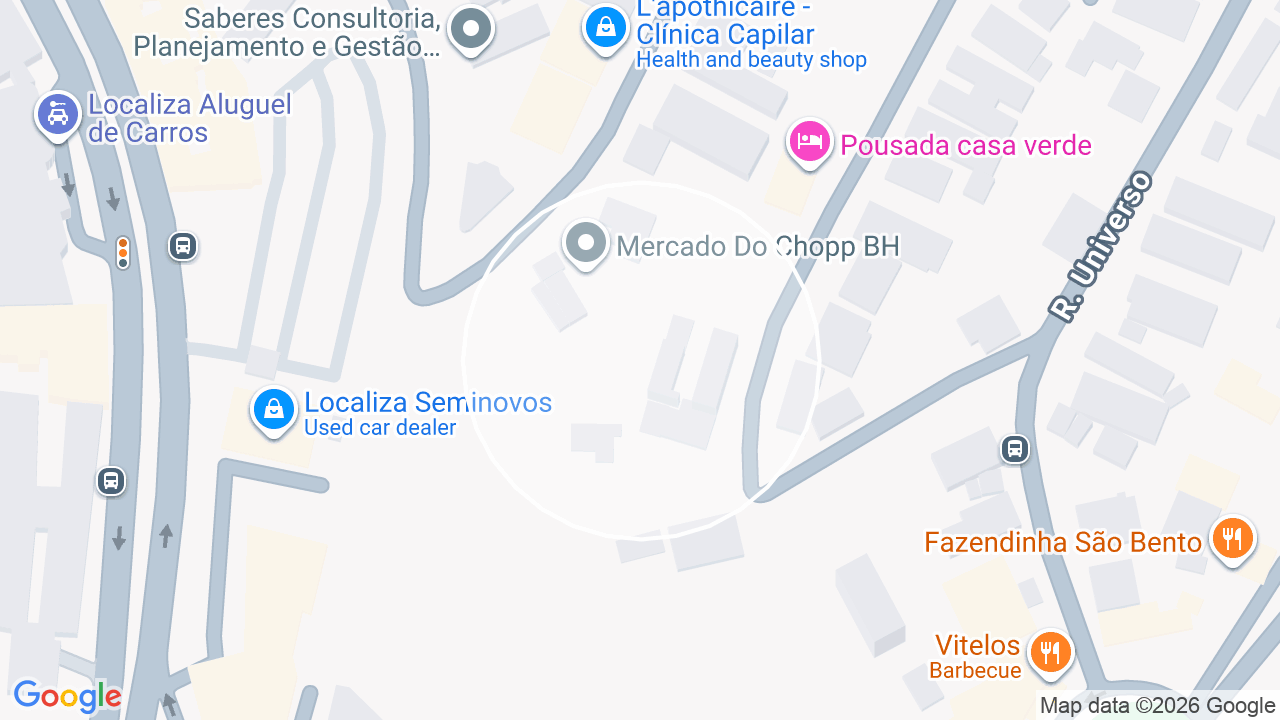The width and height of the screenshot is (1280, 720).
Task: Open the Vitelos Barbecue restaurant marker
Action: 1050,654
